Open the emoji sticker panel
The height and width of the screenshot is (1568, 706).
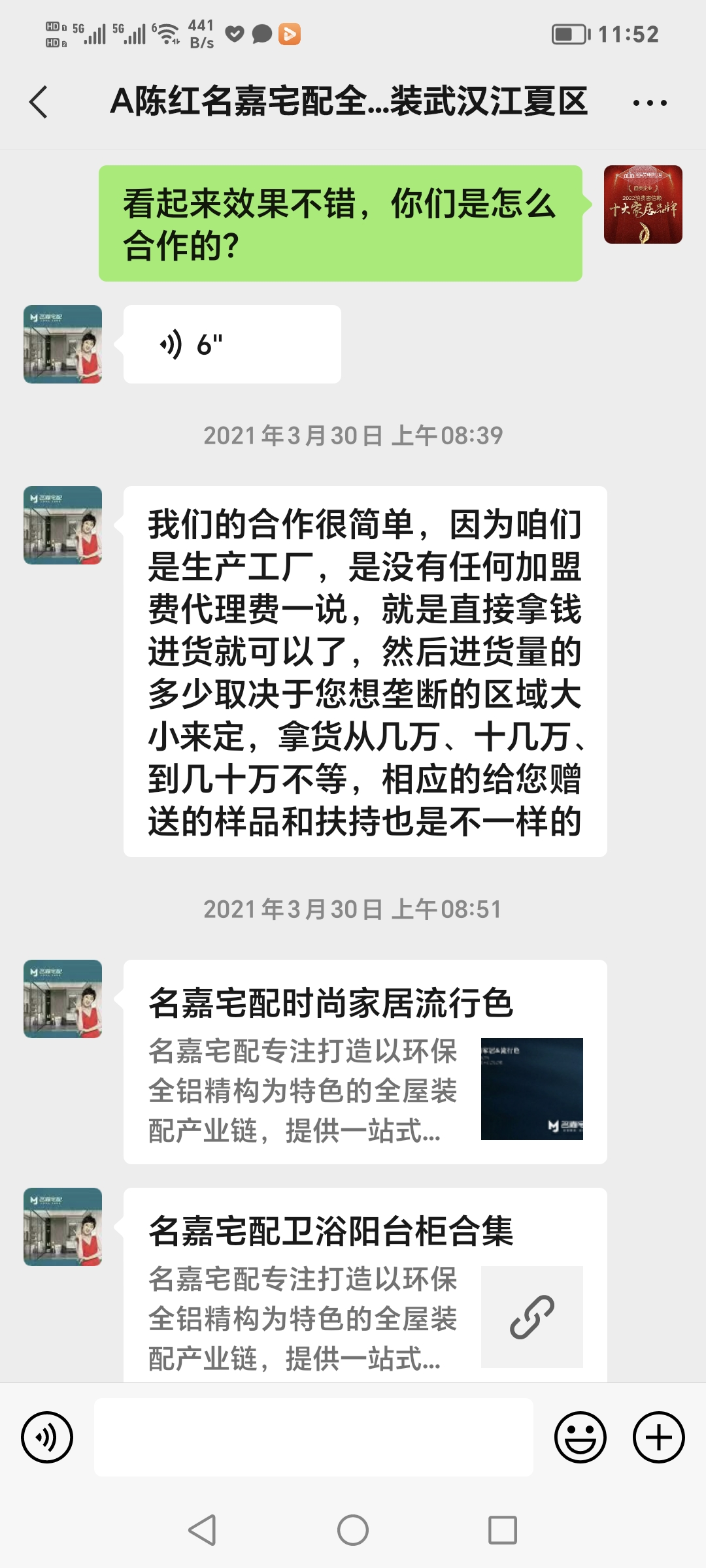click(580, 1437)
